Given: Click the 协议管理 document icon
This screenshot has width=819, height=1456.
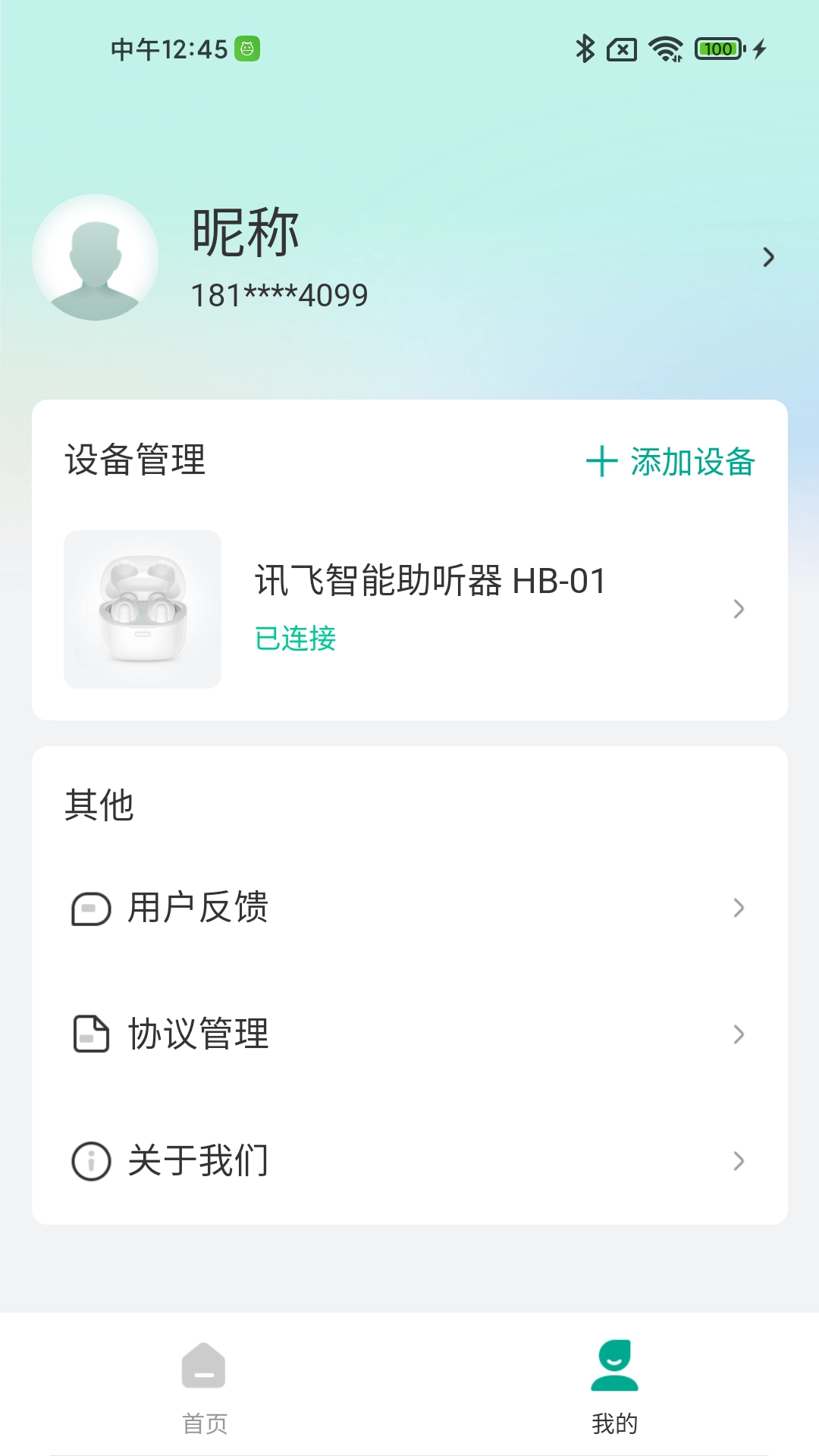Looking at the screenshot, I should pyautogui.click(x=89, y=1034).
